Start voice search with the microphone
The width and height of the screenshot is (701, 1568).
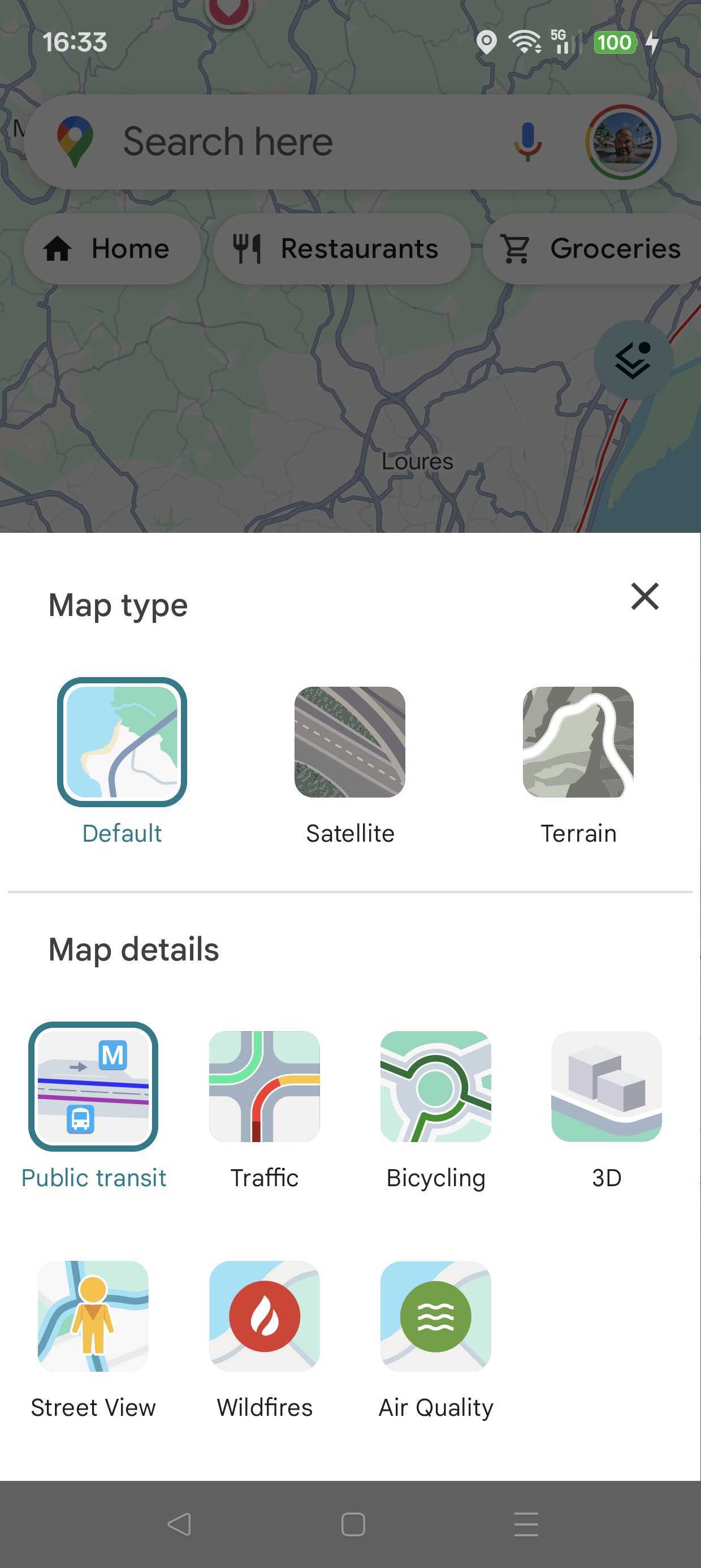point(527,142)
